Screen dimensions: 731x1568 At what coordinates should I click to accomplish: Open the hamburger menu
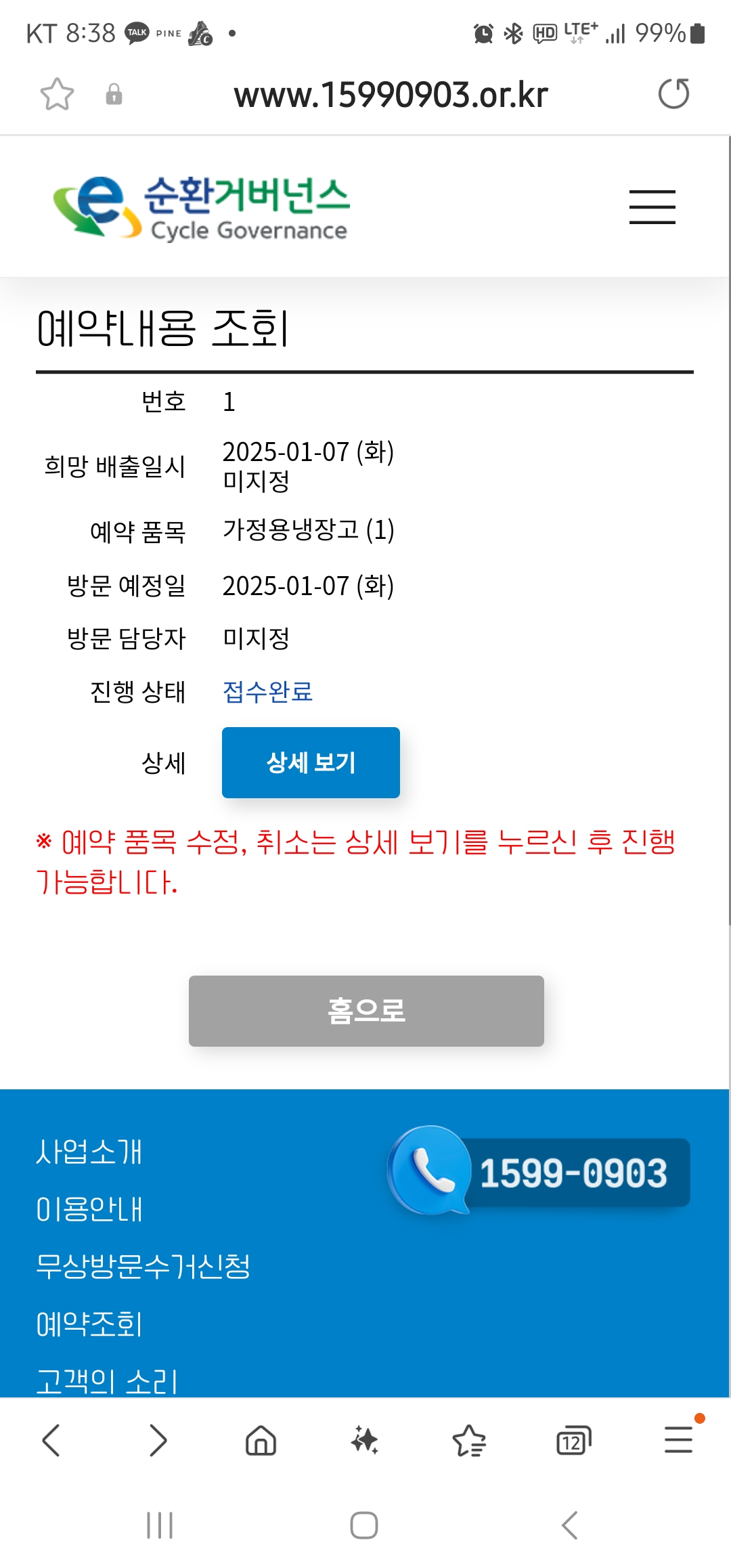(652, 206)
